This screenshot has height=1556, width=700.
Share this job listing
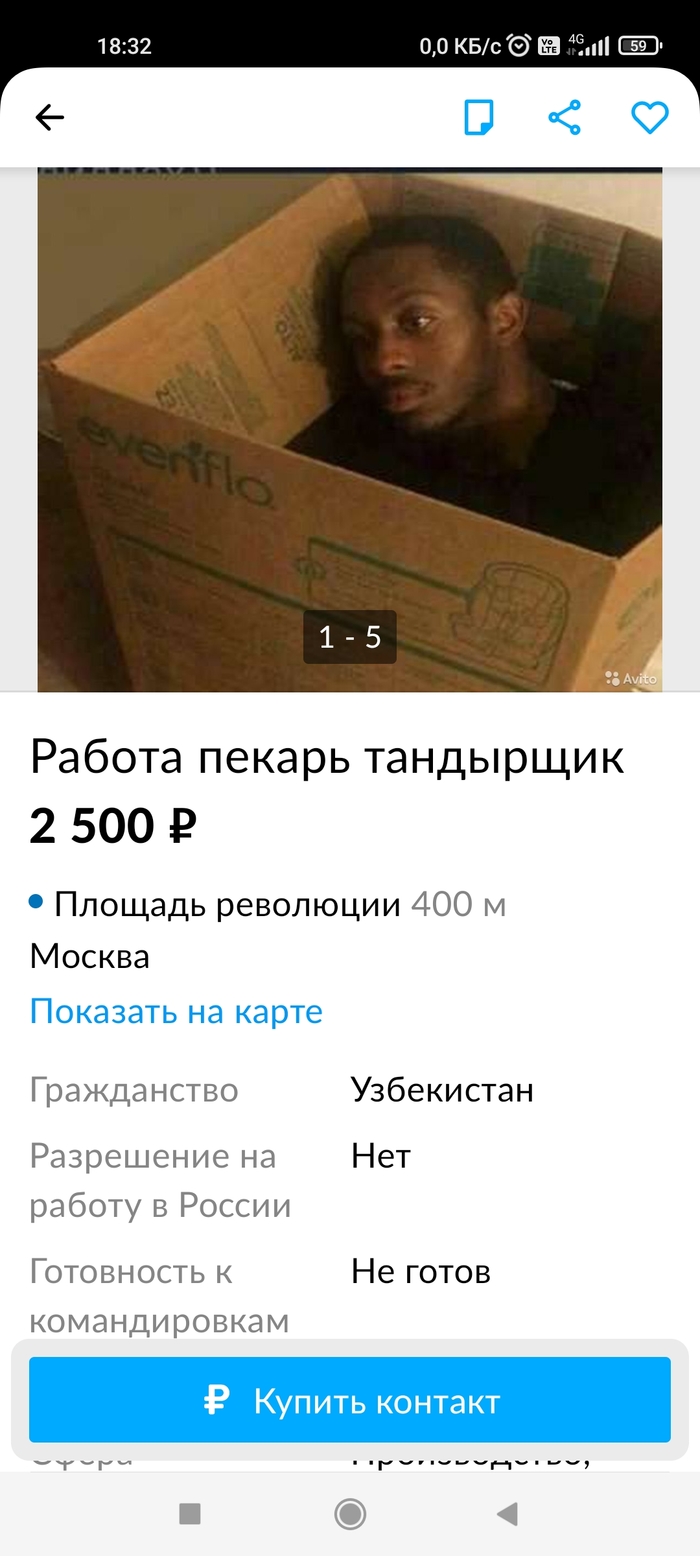click(x=565, y=118)
